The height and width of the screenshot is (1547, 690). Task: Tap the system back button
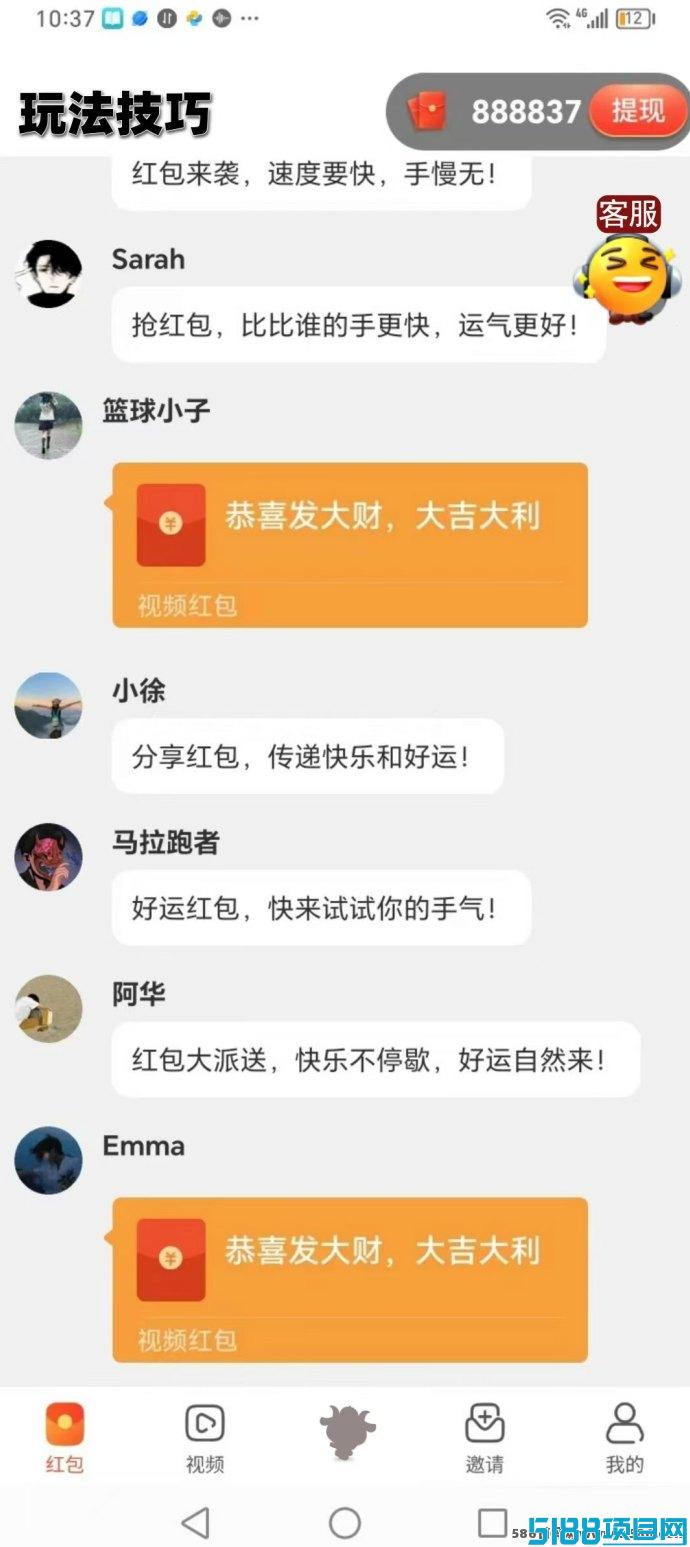point(196,1522)
